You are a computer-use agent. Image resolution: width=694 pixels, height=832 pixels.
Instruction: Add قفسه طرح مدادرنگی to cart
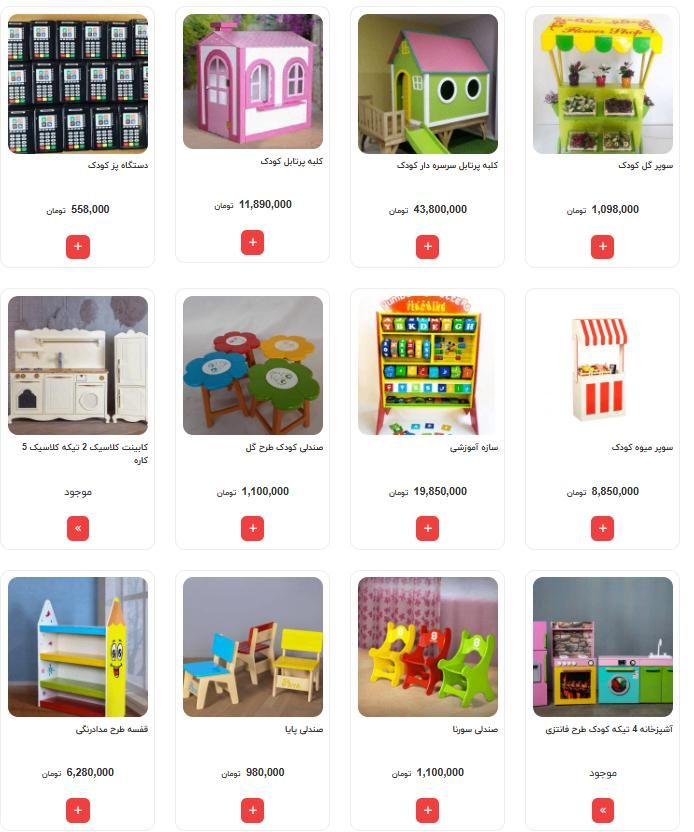(x=78, y=810)
